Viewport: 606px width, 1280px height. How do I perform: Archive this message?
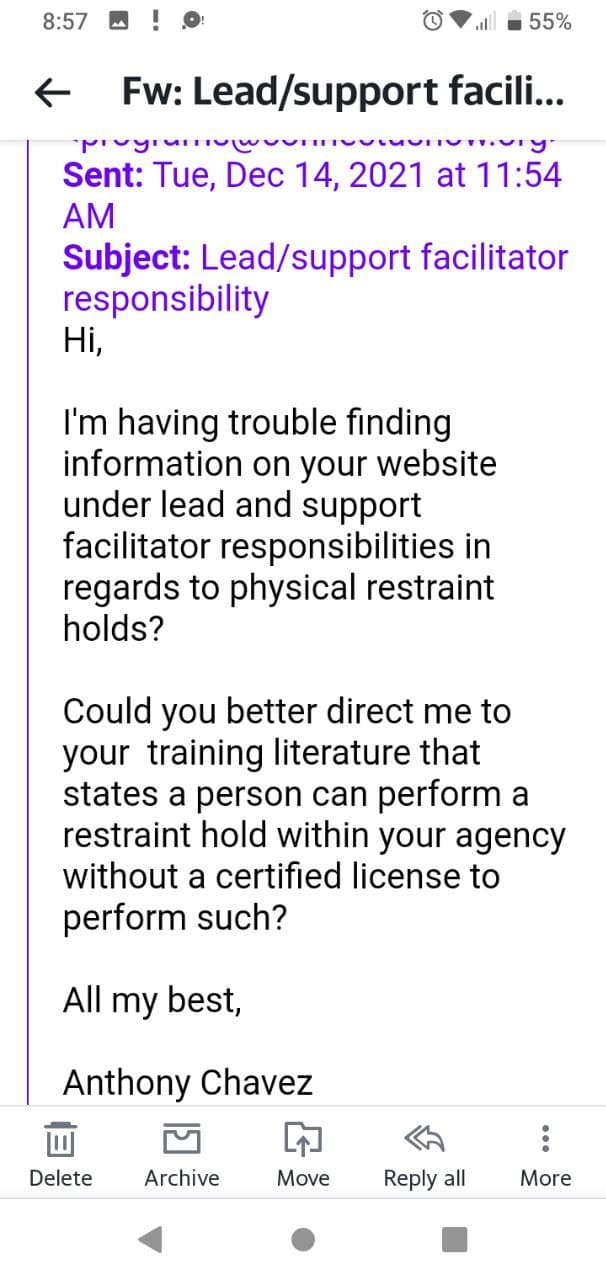coord(182,1154)
